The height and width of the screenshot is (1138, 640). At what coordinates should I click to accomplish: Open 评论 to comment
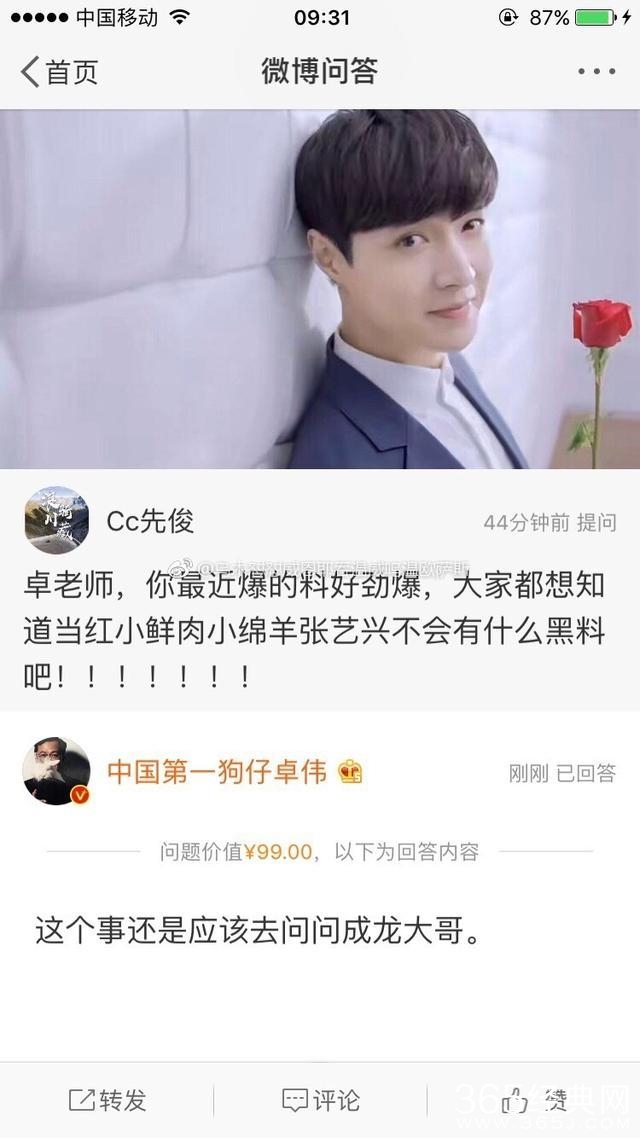[320, 1101]
